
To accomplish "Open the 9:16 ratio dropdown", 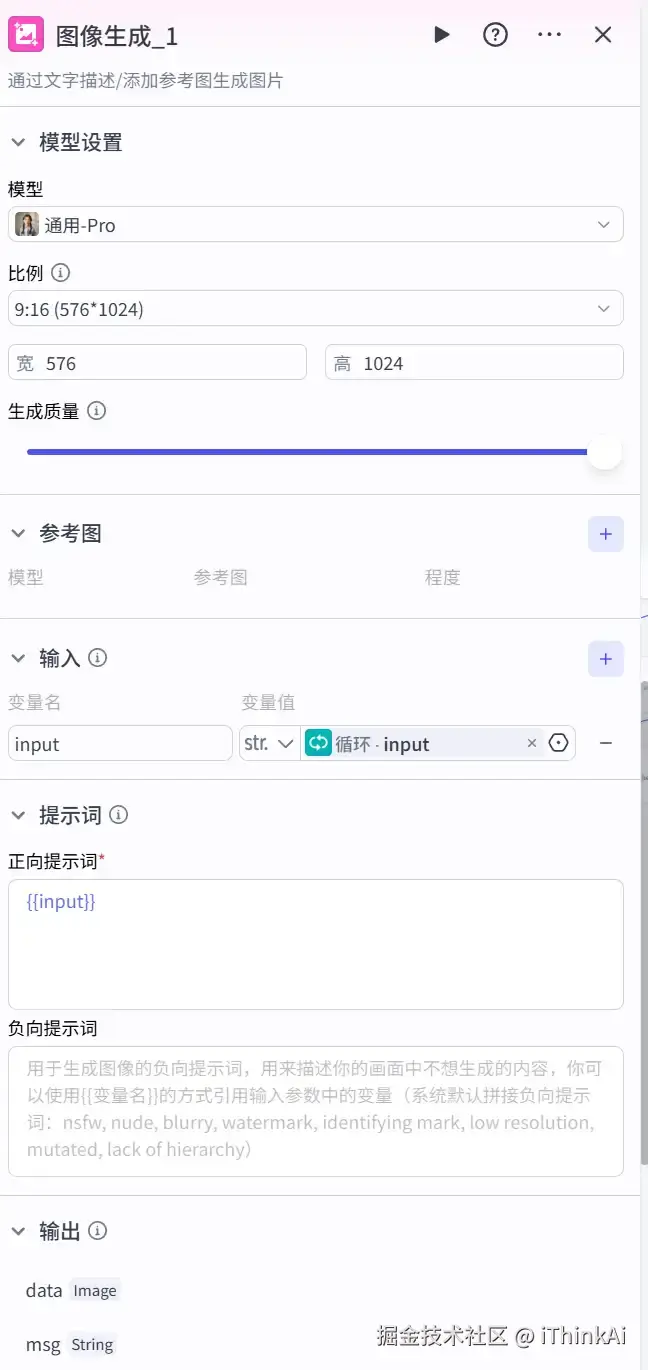I will pyautogui.click(x=315, y=310).
